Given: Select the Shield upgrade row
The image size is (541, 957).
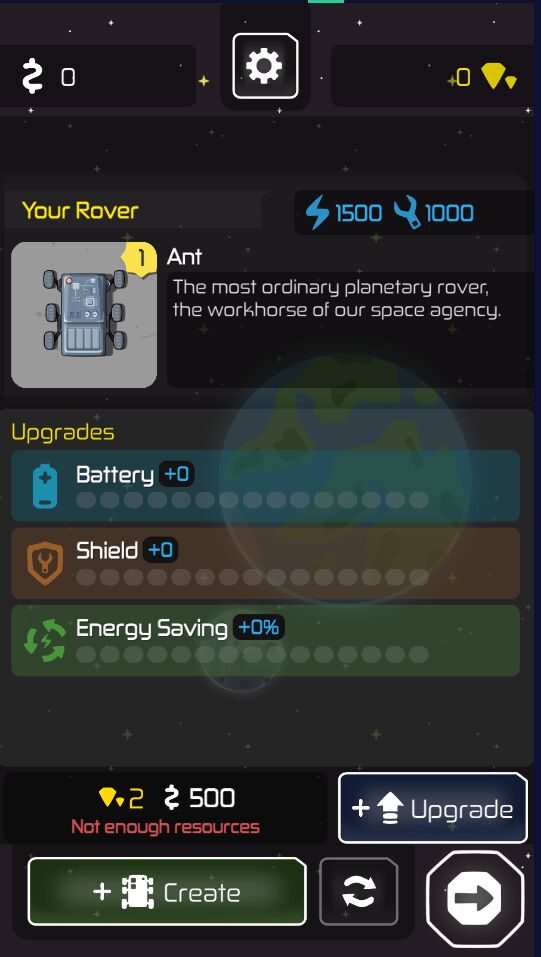Looking at the screenshot, I should click(x=265, y=563).
